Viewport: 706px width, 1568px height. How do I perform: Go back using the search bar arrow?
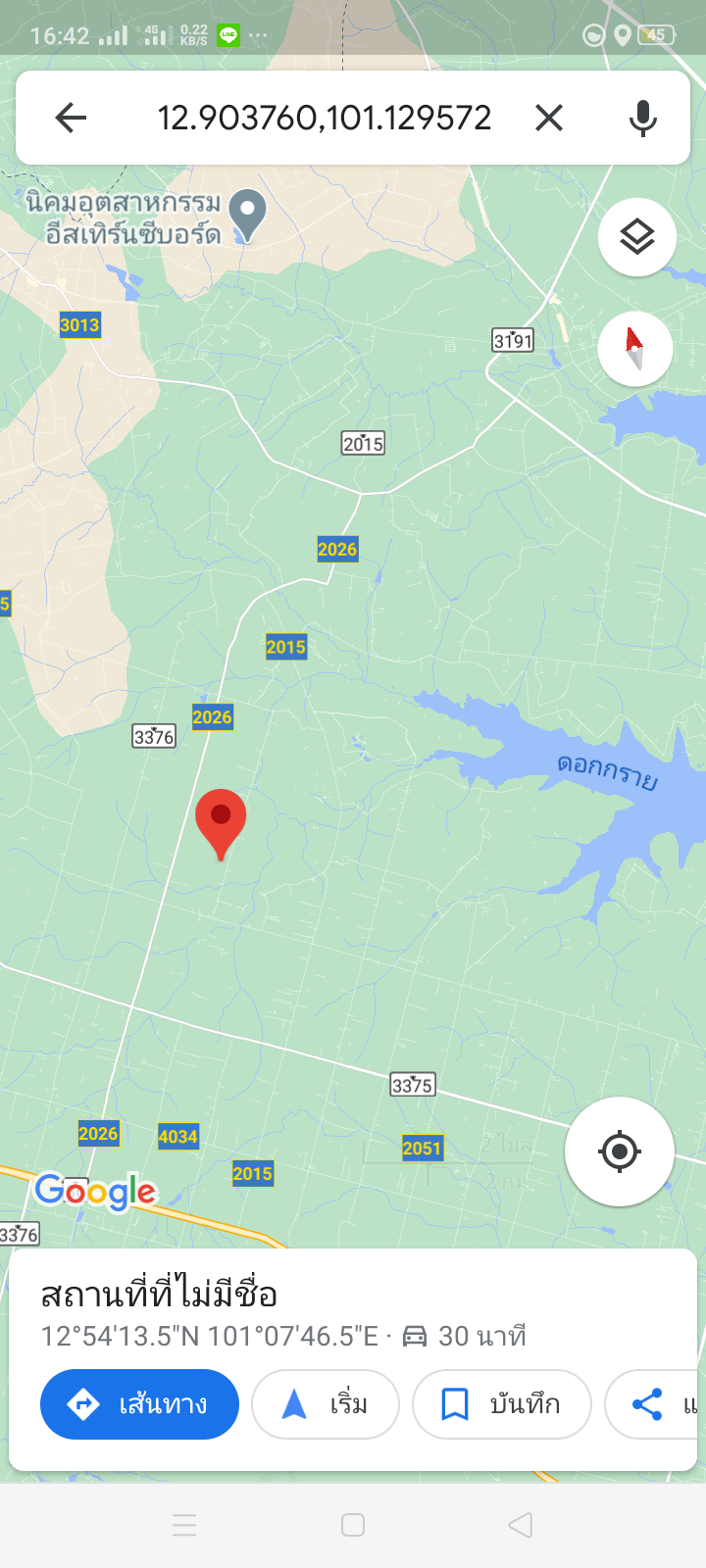click(71, 119)
